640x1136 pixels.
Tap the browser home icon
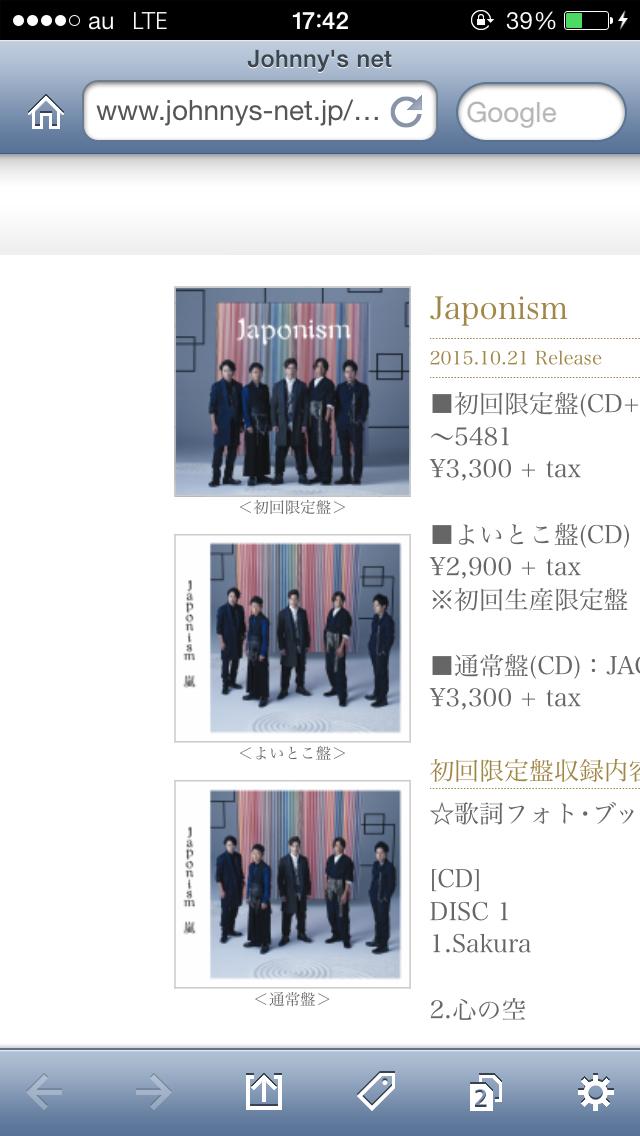pos(46,112)
